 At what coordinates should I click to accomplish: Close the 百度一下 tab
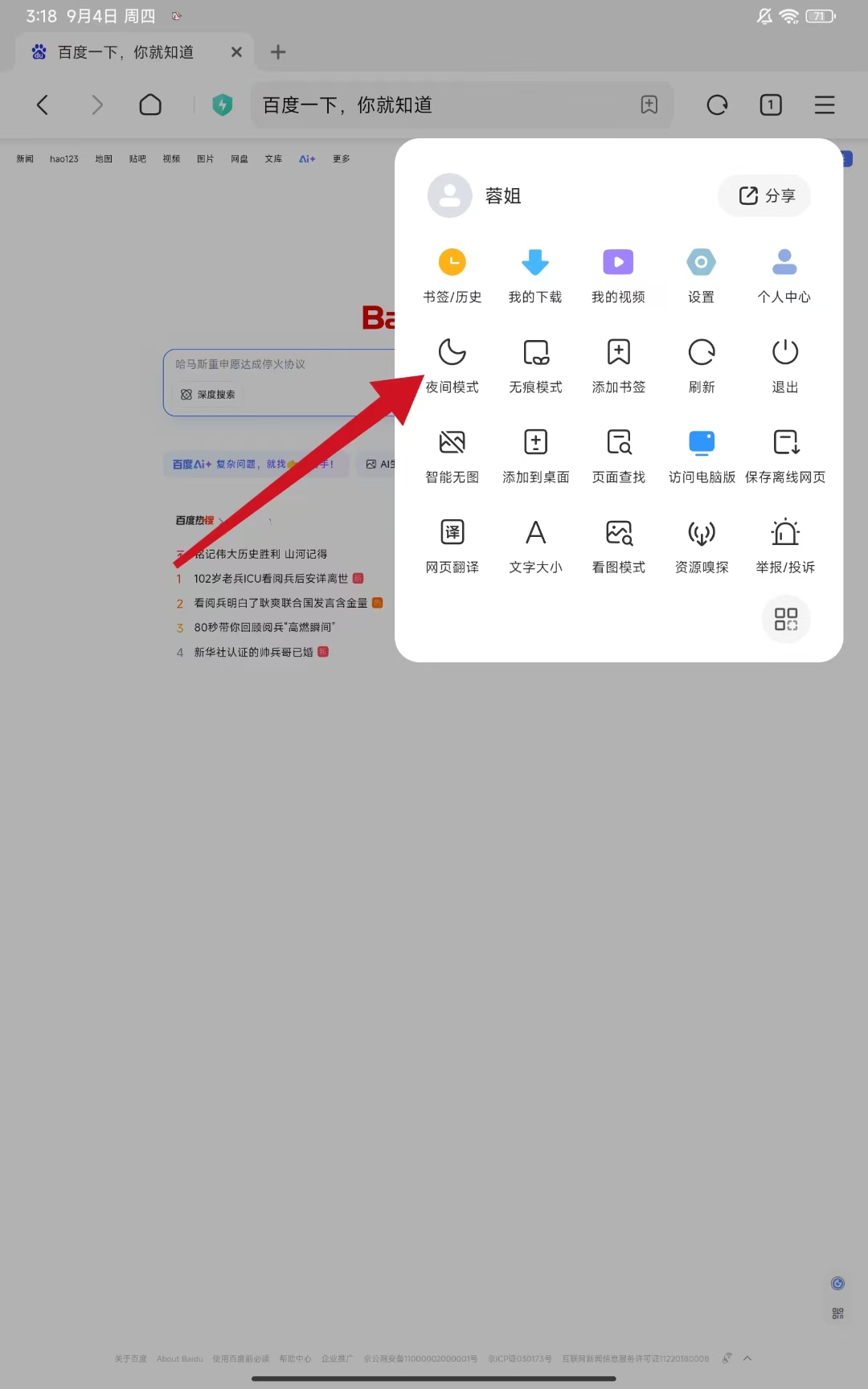(236, 52)
